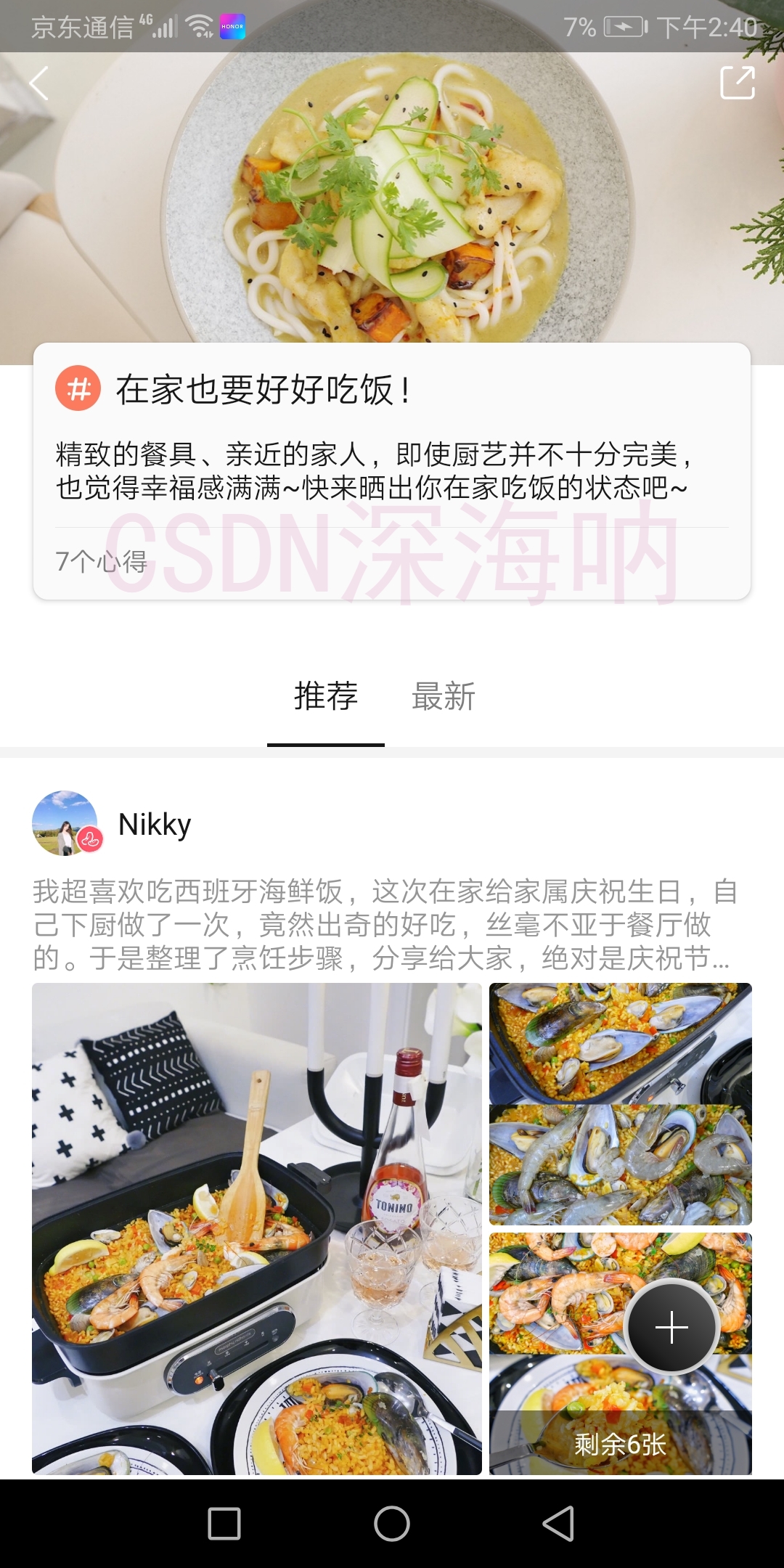Click the Wi-Fi icon in the status bar
The width and height of the screenshot is (784, 1568).
(197, 27)
